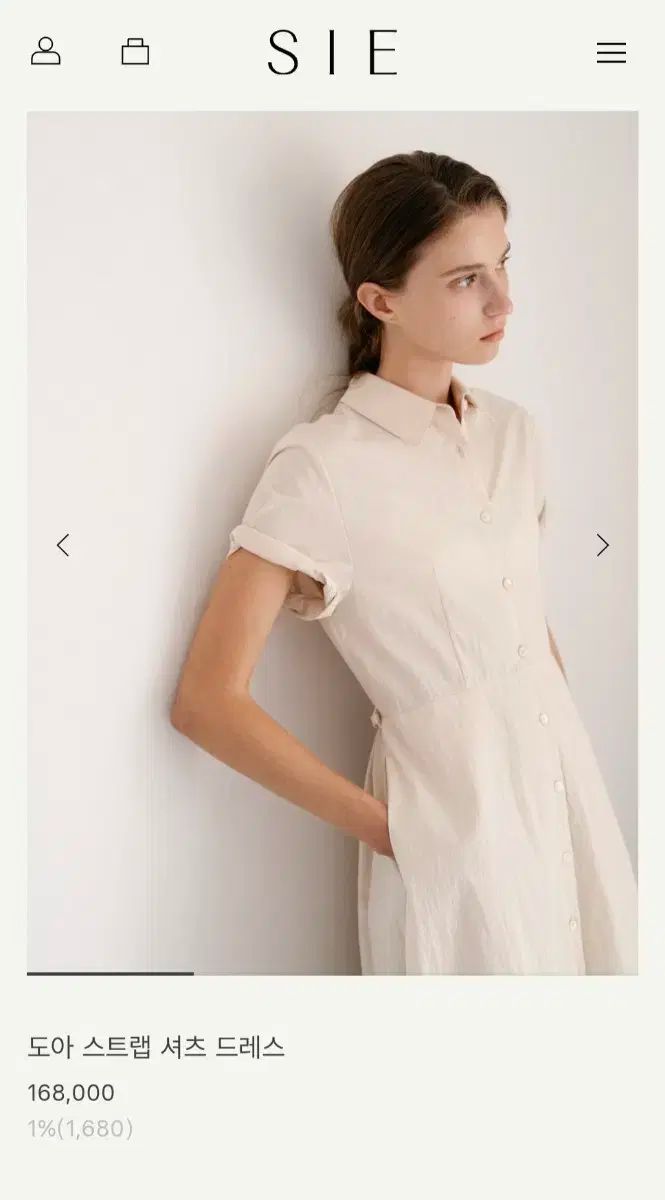Viewport: 665px width, 1200px height.
Task: Show the previous product photo
Action: [x=63, y=545]
